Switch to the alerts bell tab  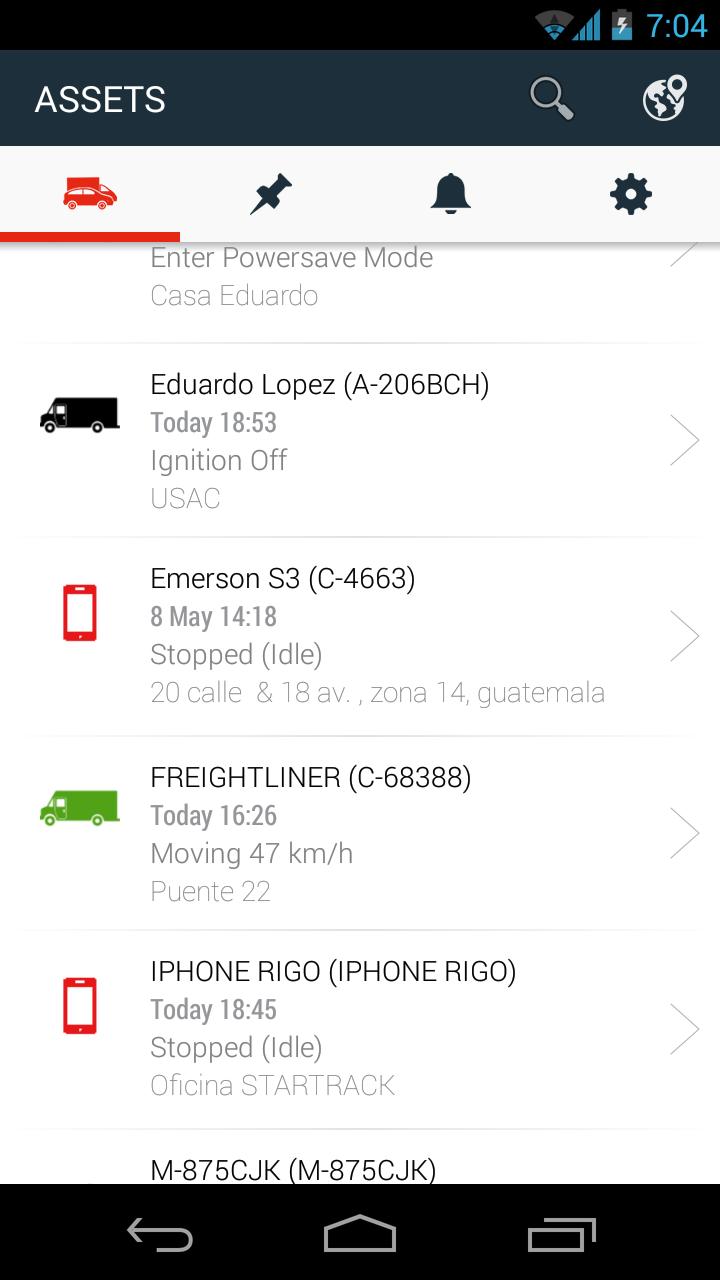pyautogui.click(x=450, y=194)
